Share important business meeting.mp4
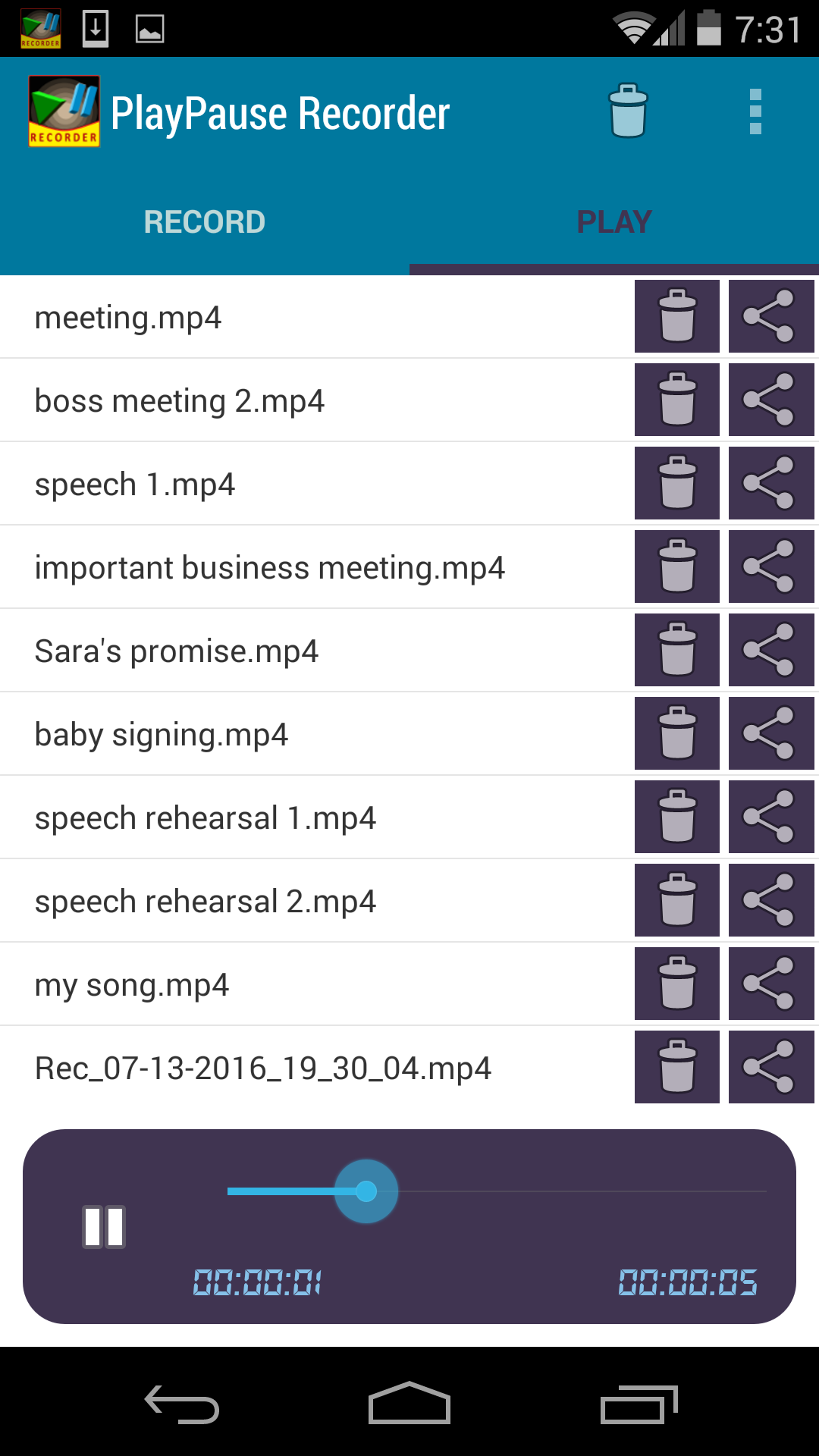 tap(770, 566)
